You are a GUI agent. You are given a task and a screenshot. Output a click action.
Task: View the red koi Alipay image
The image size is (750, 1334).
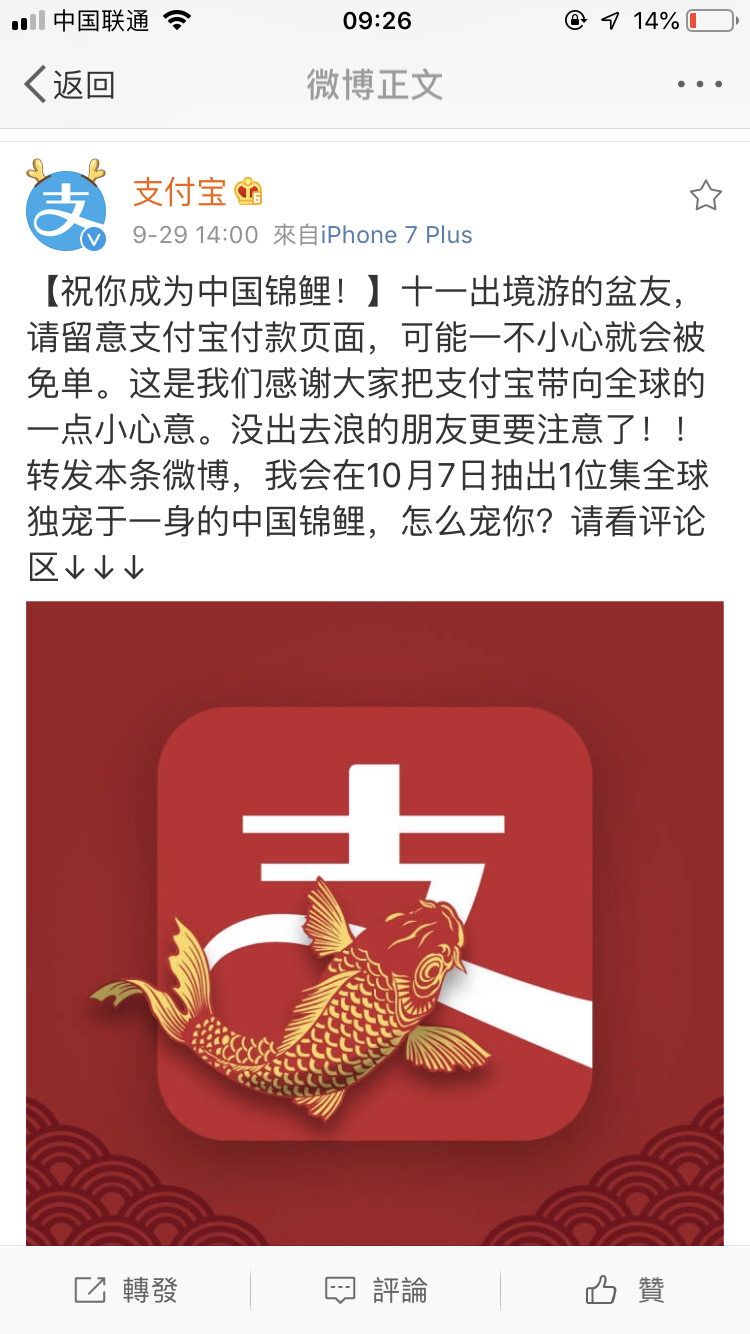click(x=375, y=923)
